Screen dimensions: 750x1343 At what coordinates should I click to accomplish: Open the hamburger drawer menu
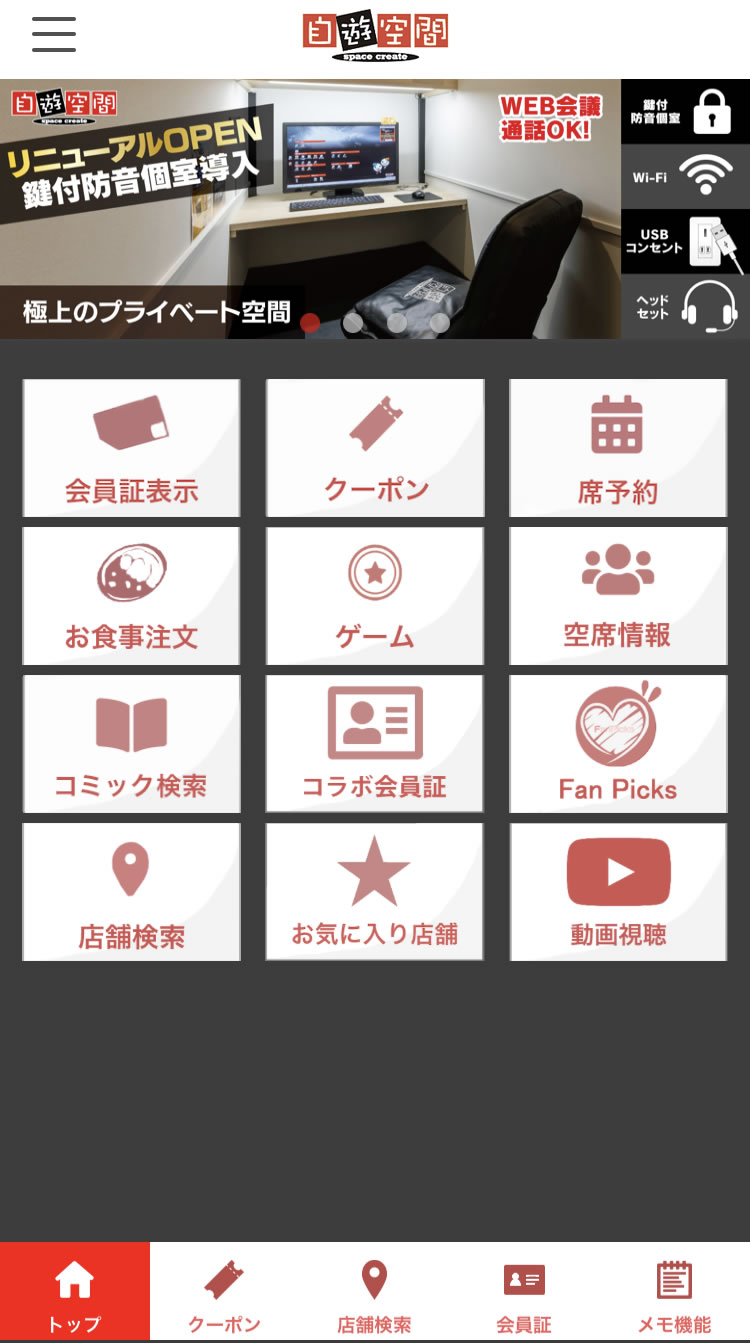(54, 34)
